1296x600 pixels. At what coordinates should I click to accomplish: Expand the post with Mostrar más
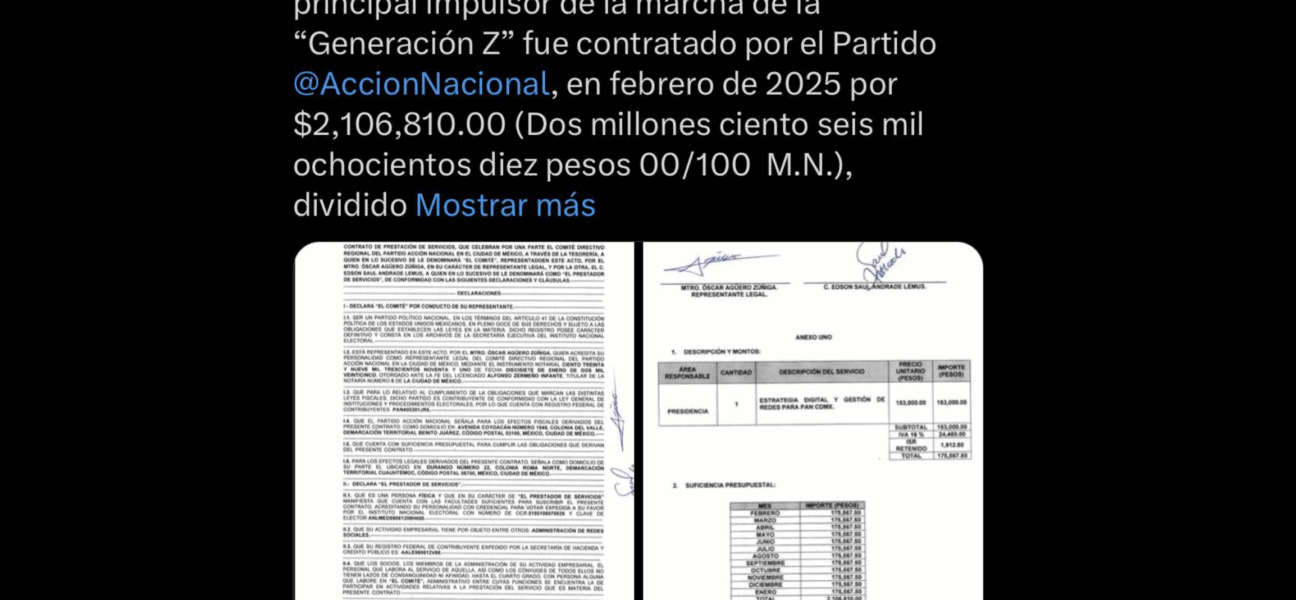(x=505, y=205)
